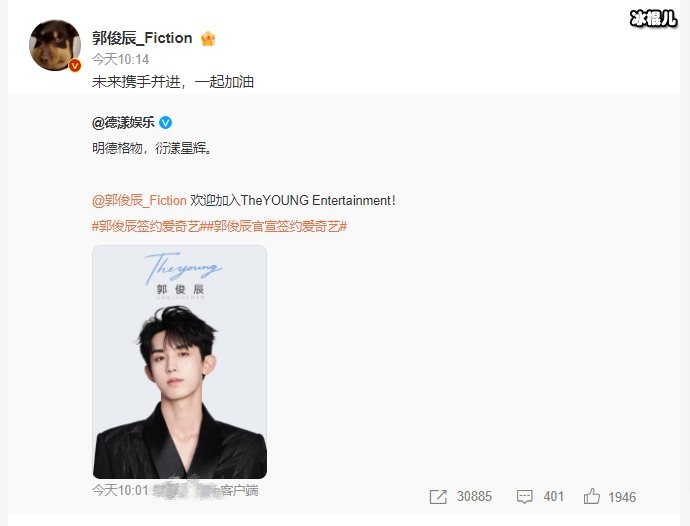Open the @德漾娱乐 account link
Viewport: 690px width, 526px height.
click(124, 122)
